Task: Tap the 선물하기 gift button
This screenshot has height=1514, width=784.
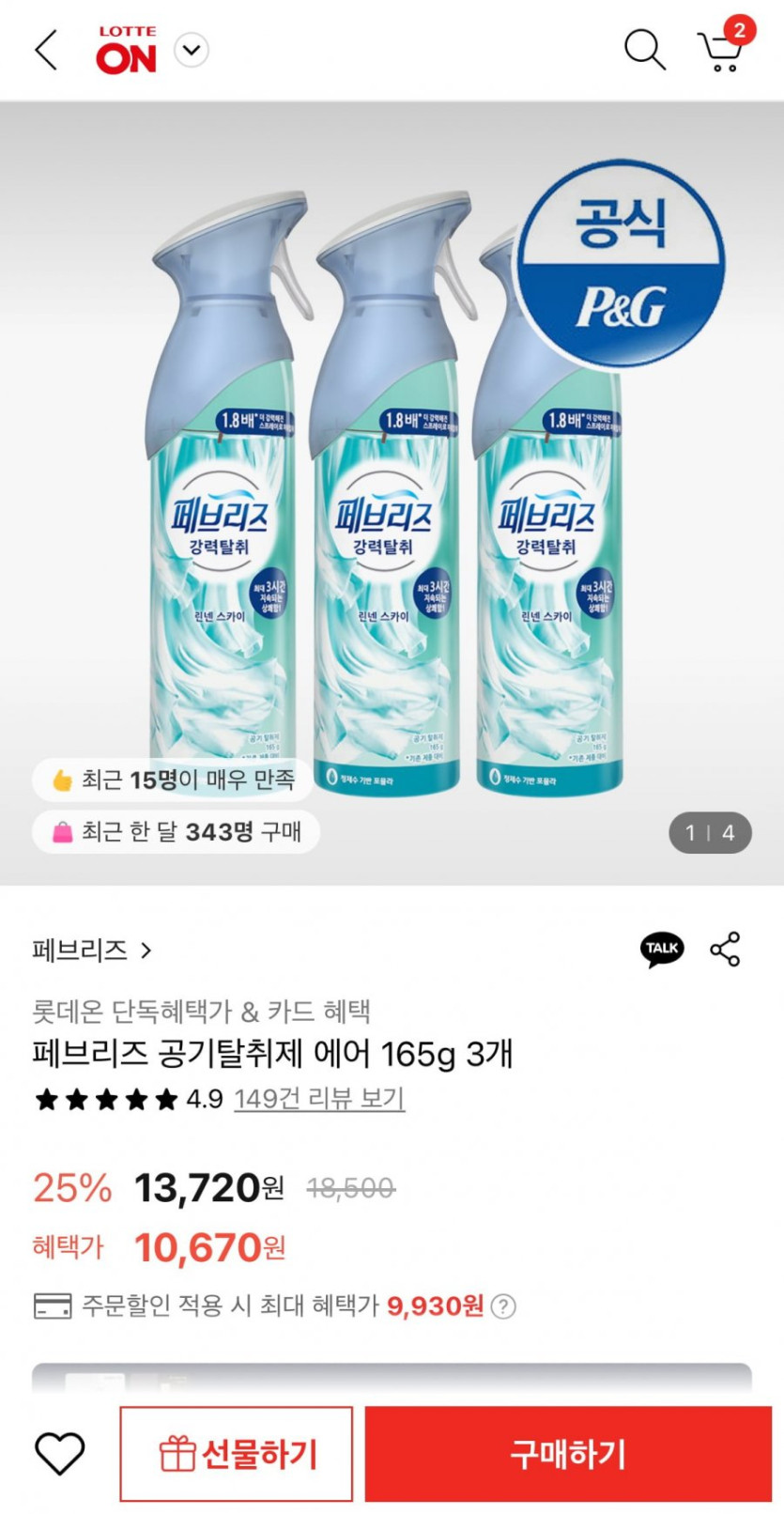Action: tap(237, 1454)
